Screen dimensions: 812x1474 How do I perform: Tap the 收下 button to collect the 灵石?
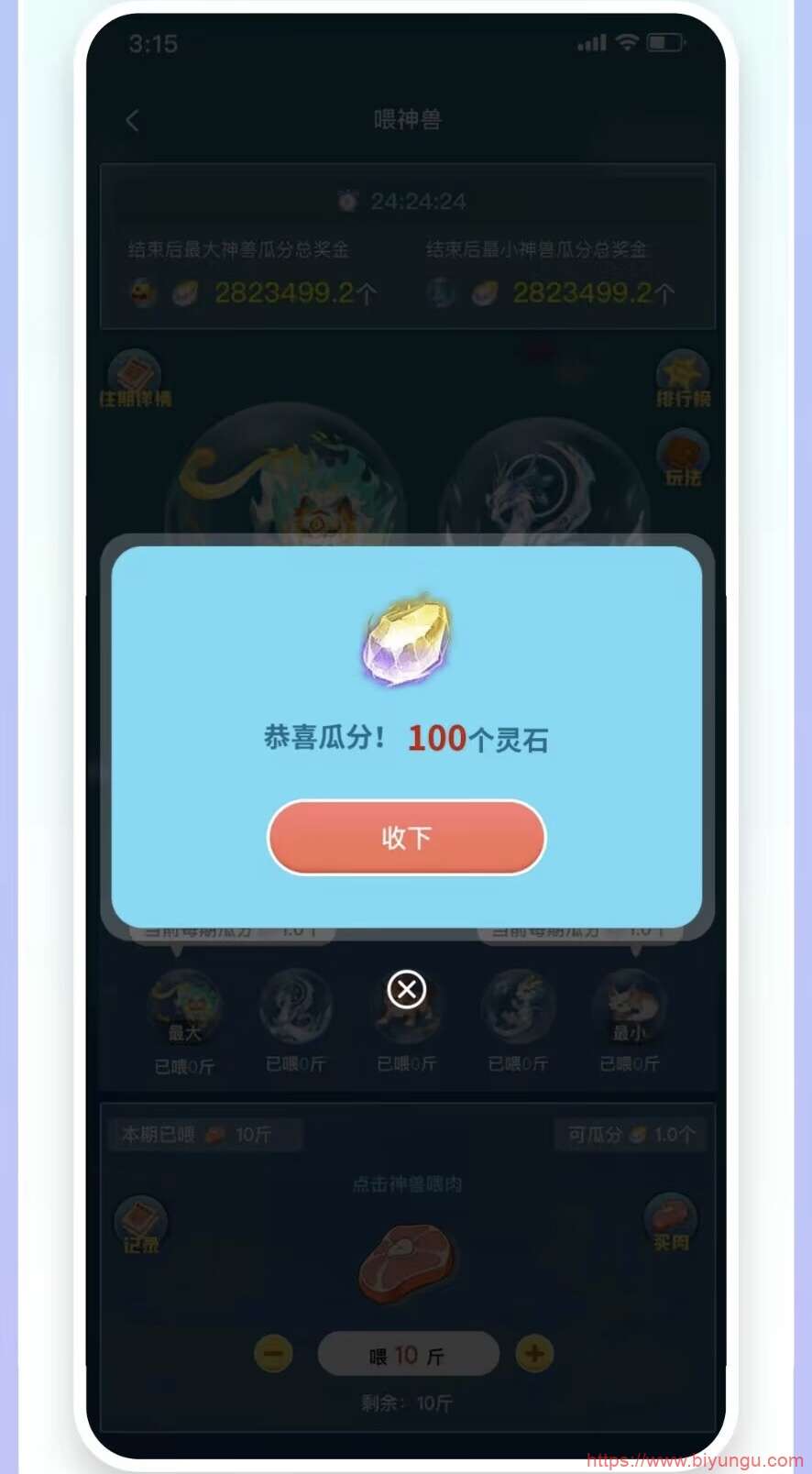click(406, 837)
